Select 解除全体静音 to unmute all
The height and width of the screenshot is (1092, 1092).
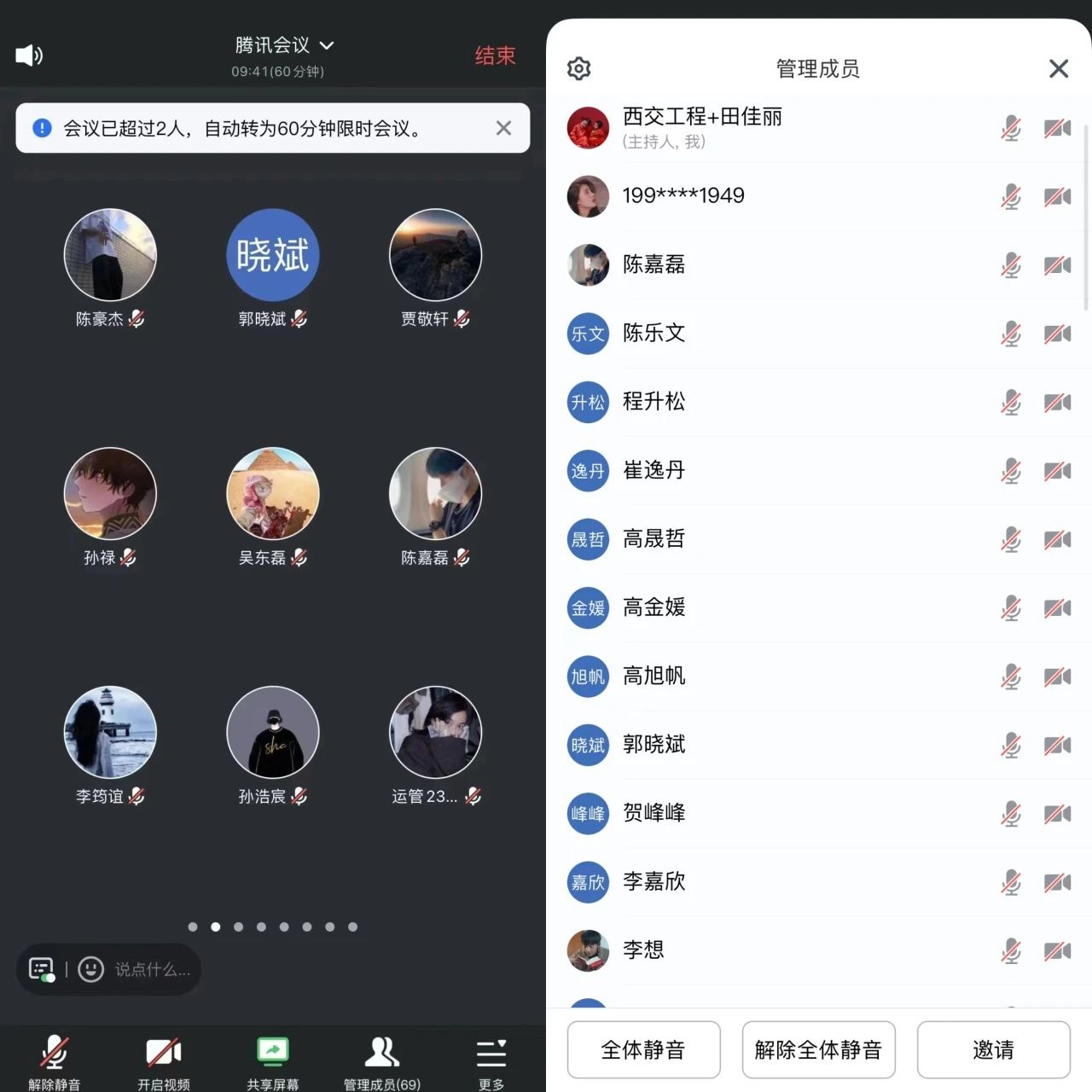tap(818, 1049)
